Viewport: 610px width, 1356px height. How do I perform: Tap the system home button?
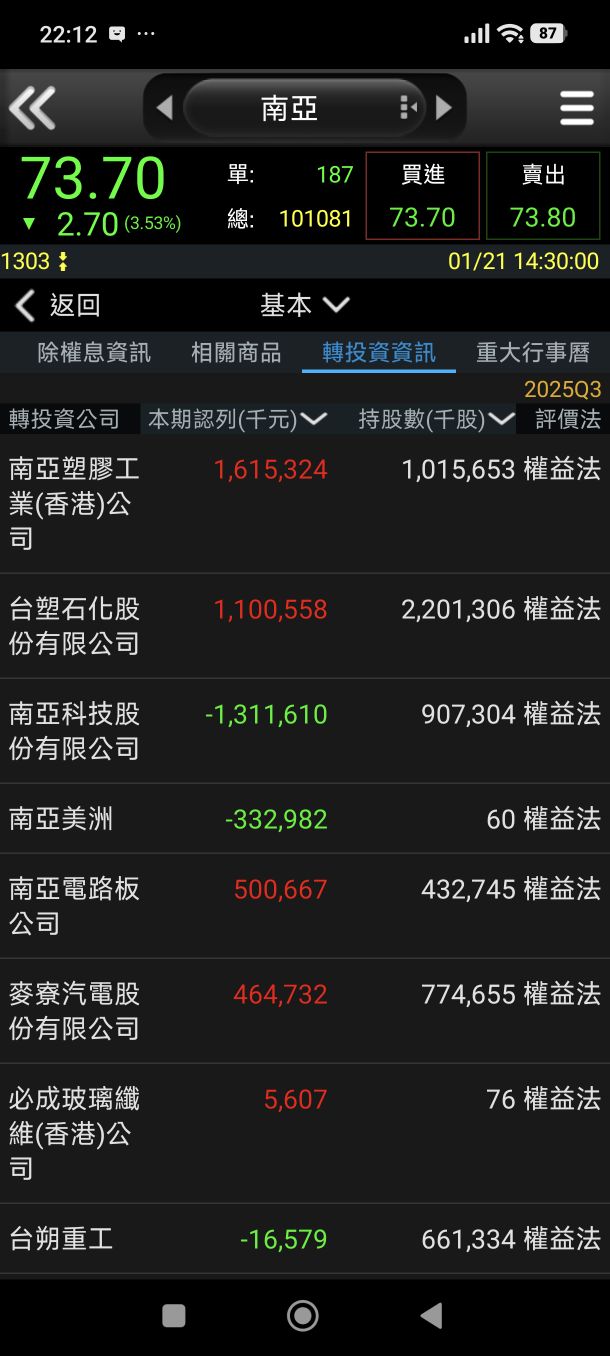tap(303, 1316)
